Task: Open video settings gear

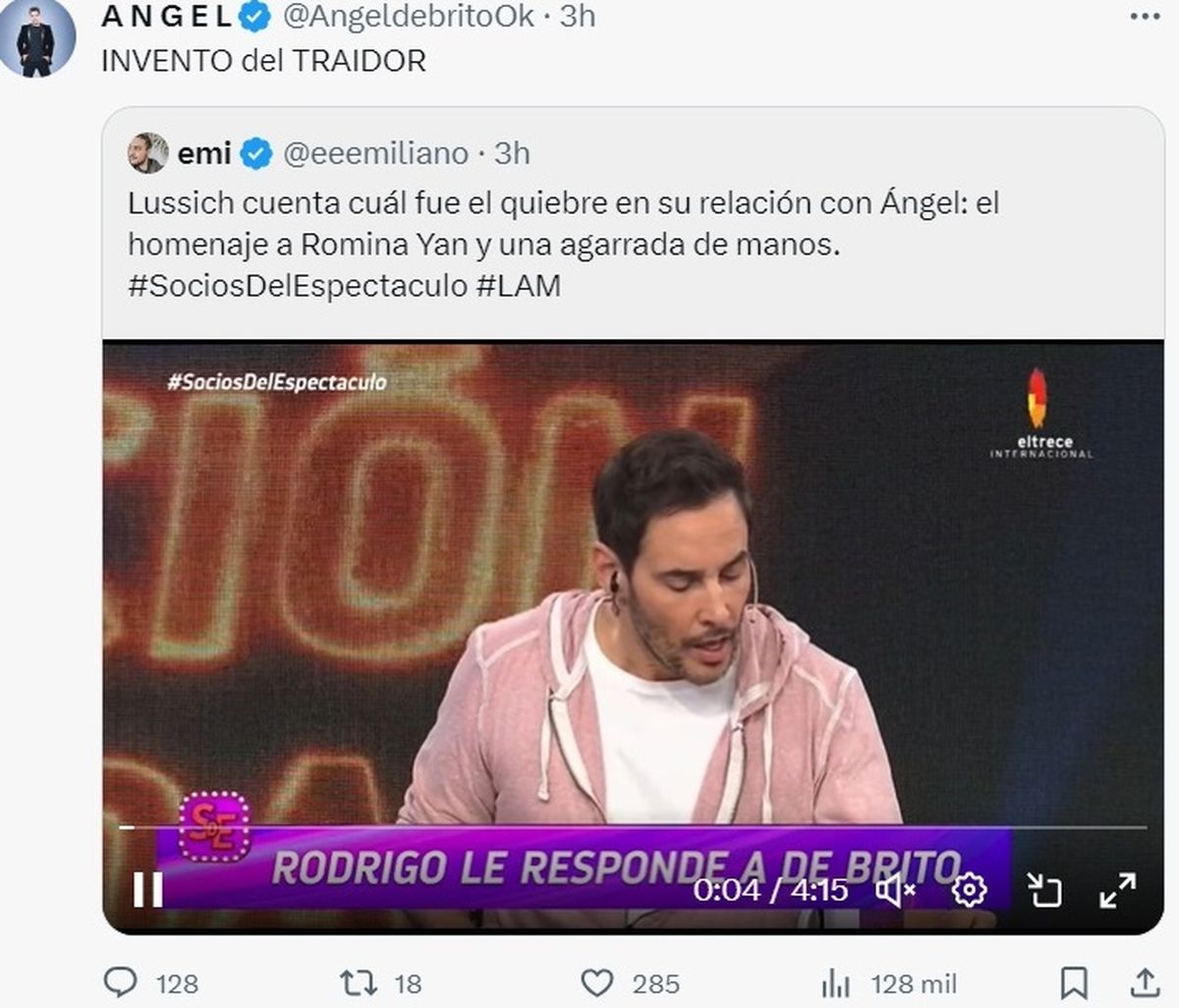Action: coord(969,890)
